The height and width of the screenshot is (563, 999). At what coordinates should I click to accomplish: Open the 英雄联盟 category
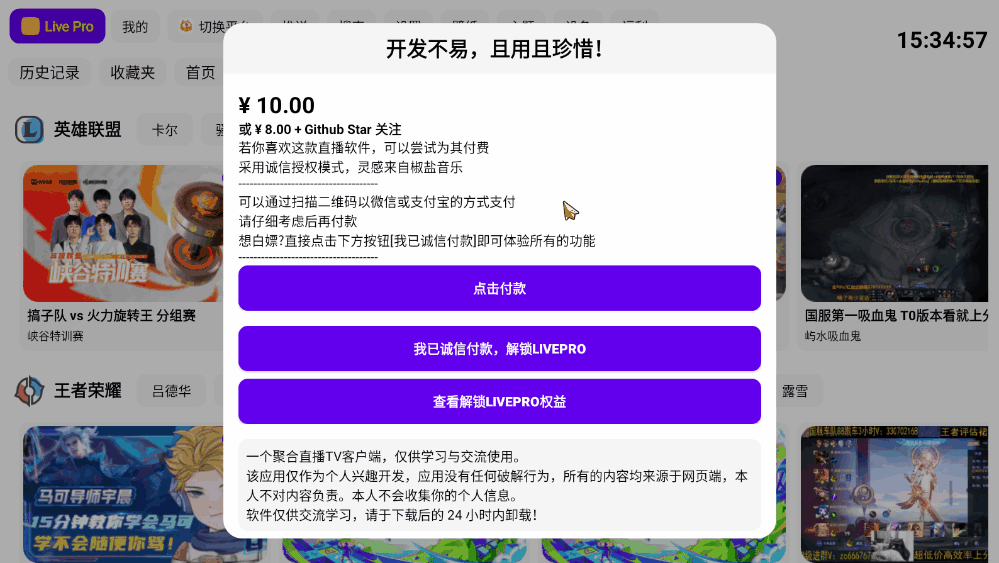tap(70, 130)
